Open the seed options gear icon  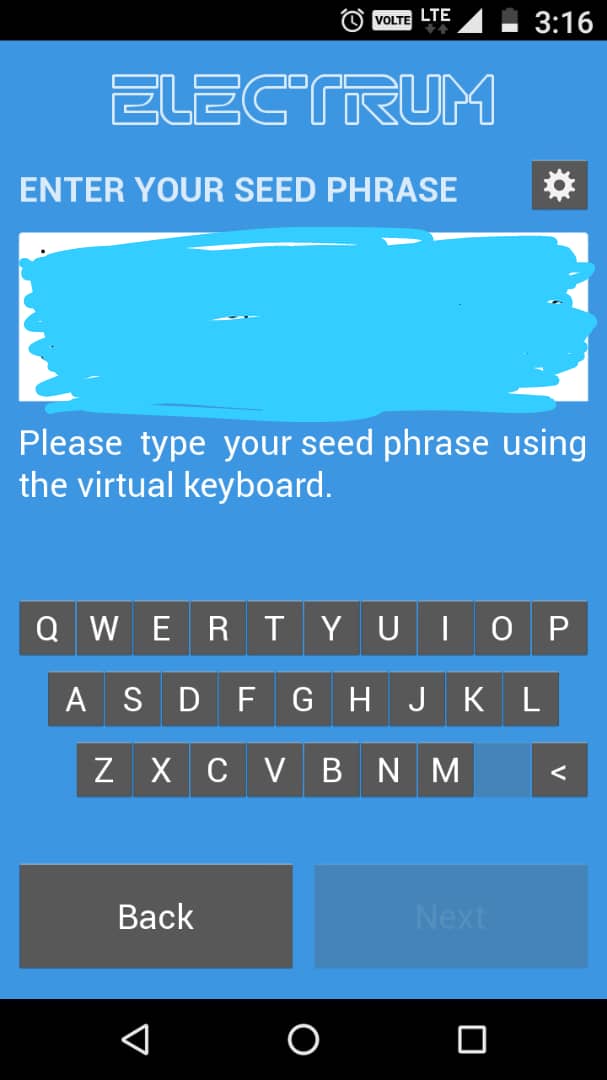pos(559,185)
